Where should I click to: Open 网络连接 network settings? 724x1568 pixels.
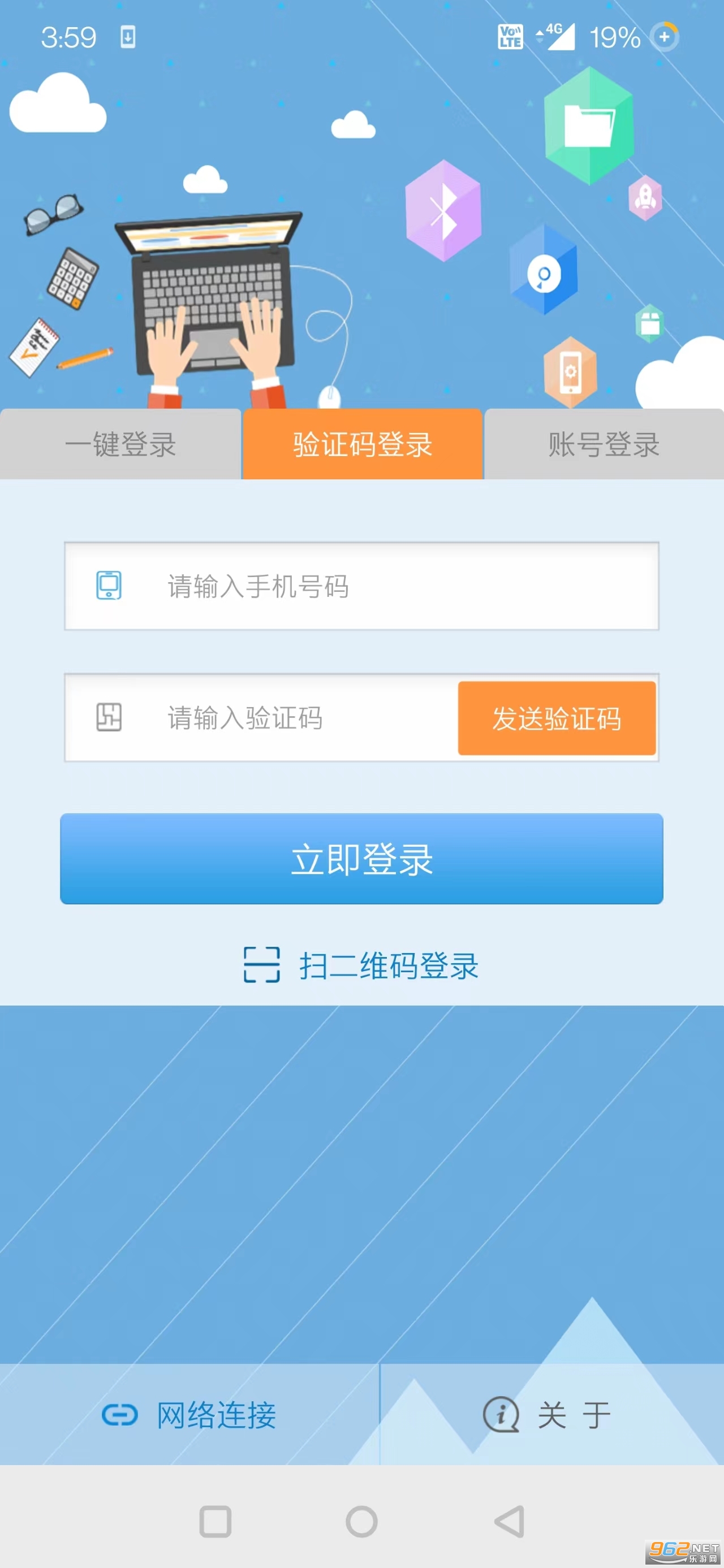coord(189,1415)
